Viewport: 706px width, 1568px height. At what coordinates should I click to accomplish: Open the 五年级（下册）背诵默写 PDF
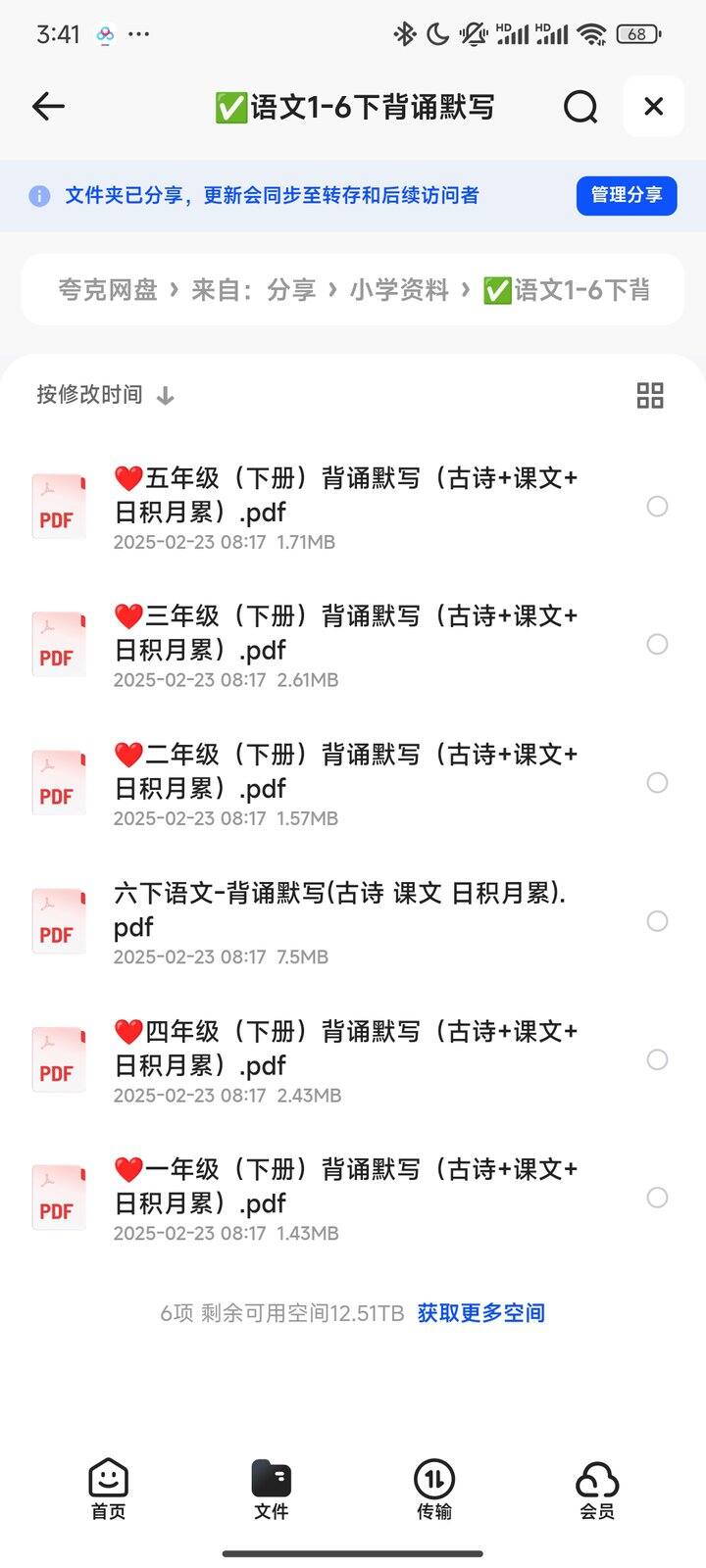pyautogui.click(x=345, y=508)
